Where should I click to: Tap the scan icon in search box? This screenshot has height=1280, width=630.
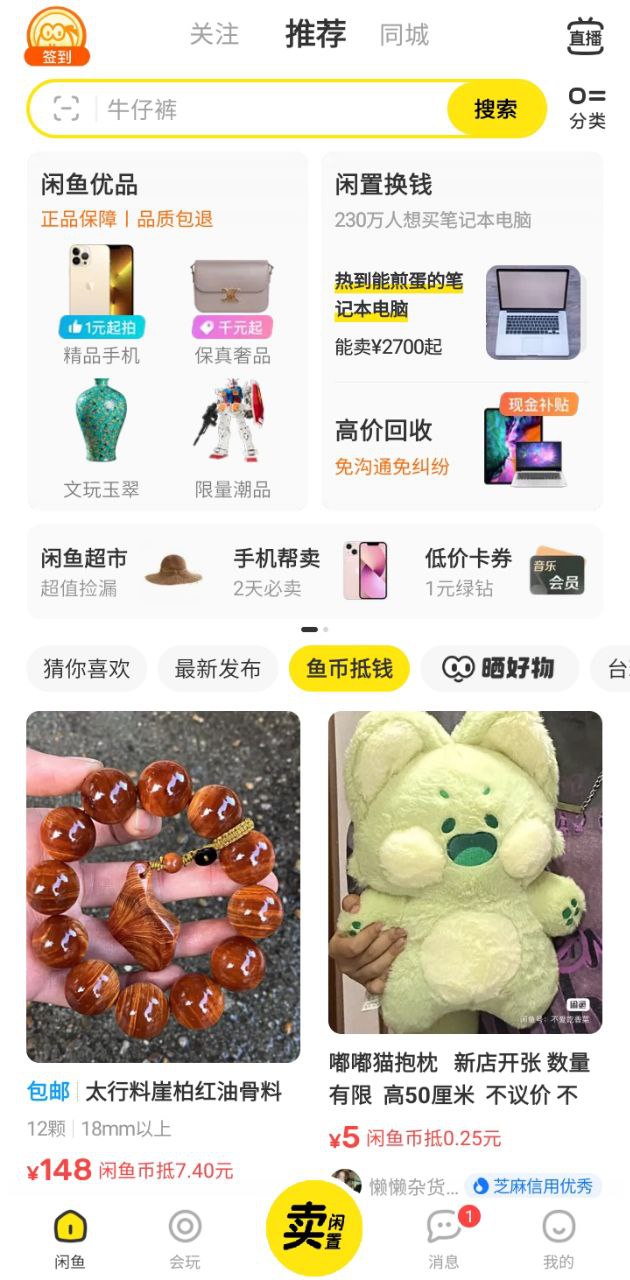66,109
